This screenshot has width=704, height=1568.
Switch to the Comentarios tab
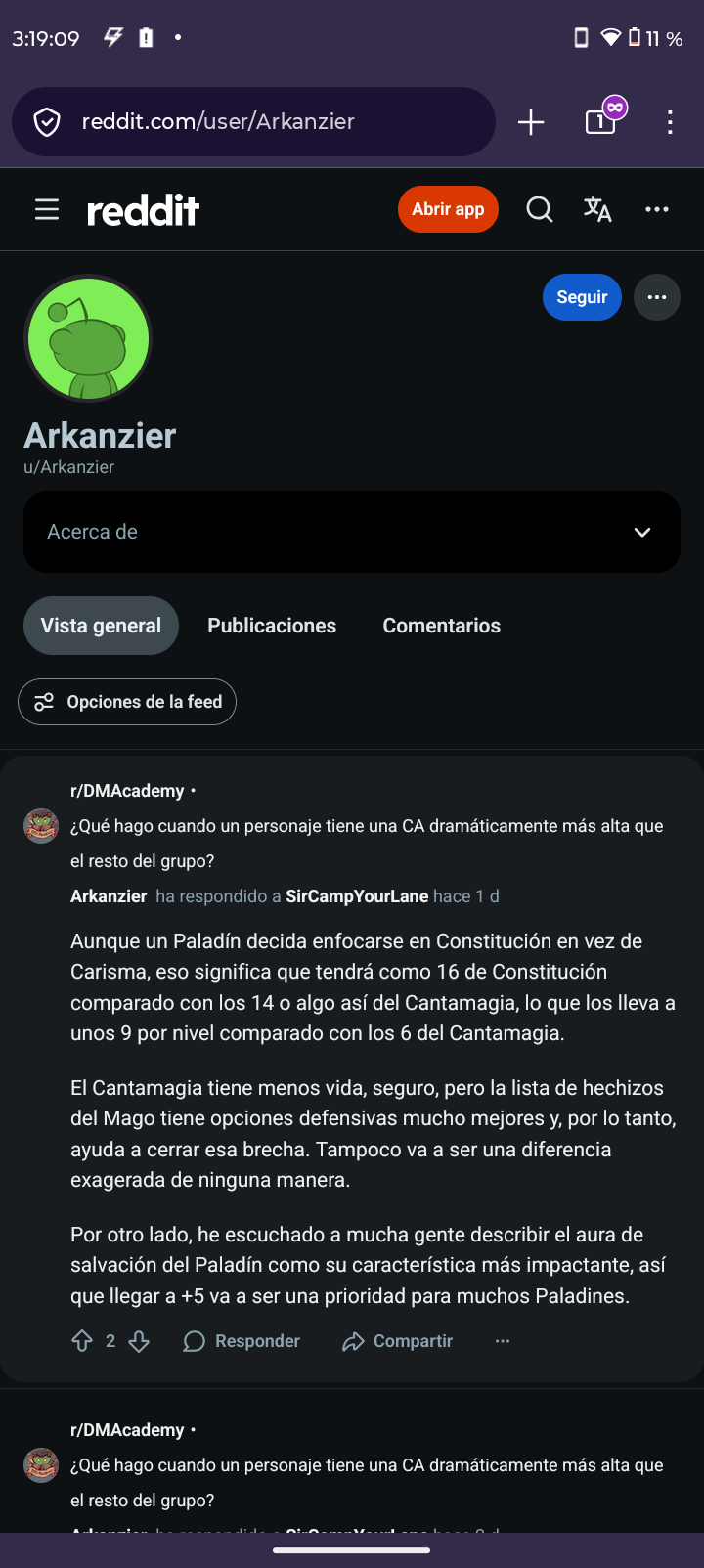[x=442, y=626]
